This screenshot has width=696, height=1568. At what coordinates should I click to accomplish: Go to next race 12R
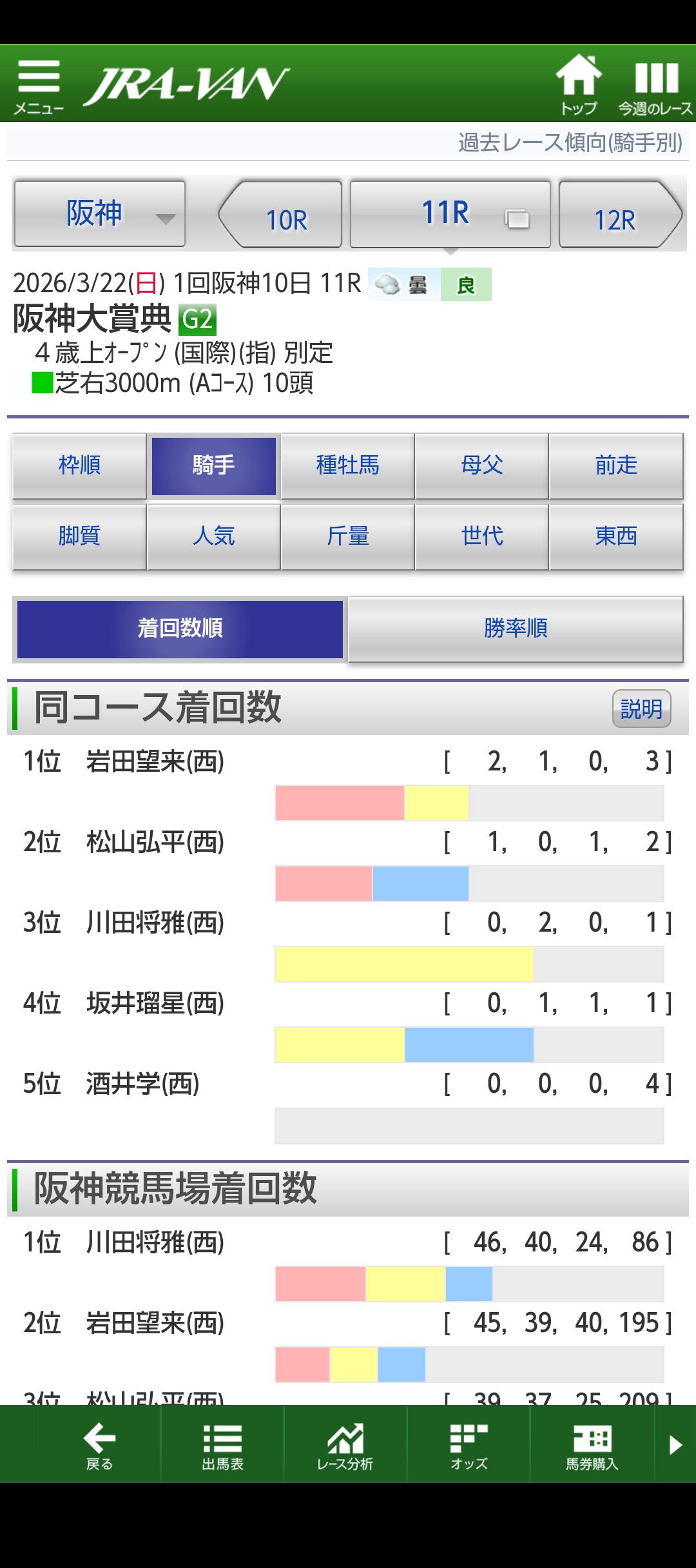tap(617, 215)
